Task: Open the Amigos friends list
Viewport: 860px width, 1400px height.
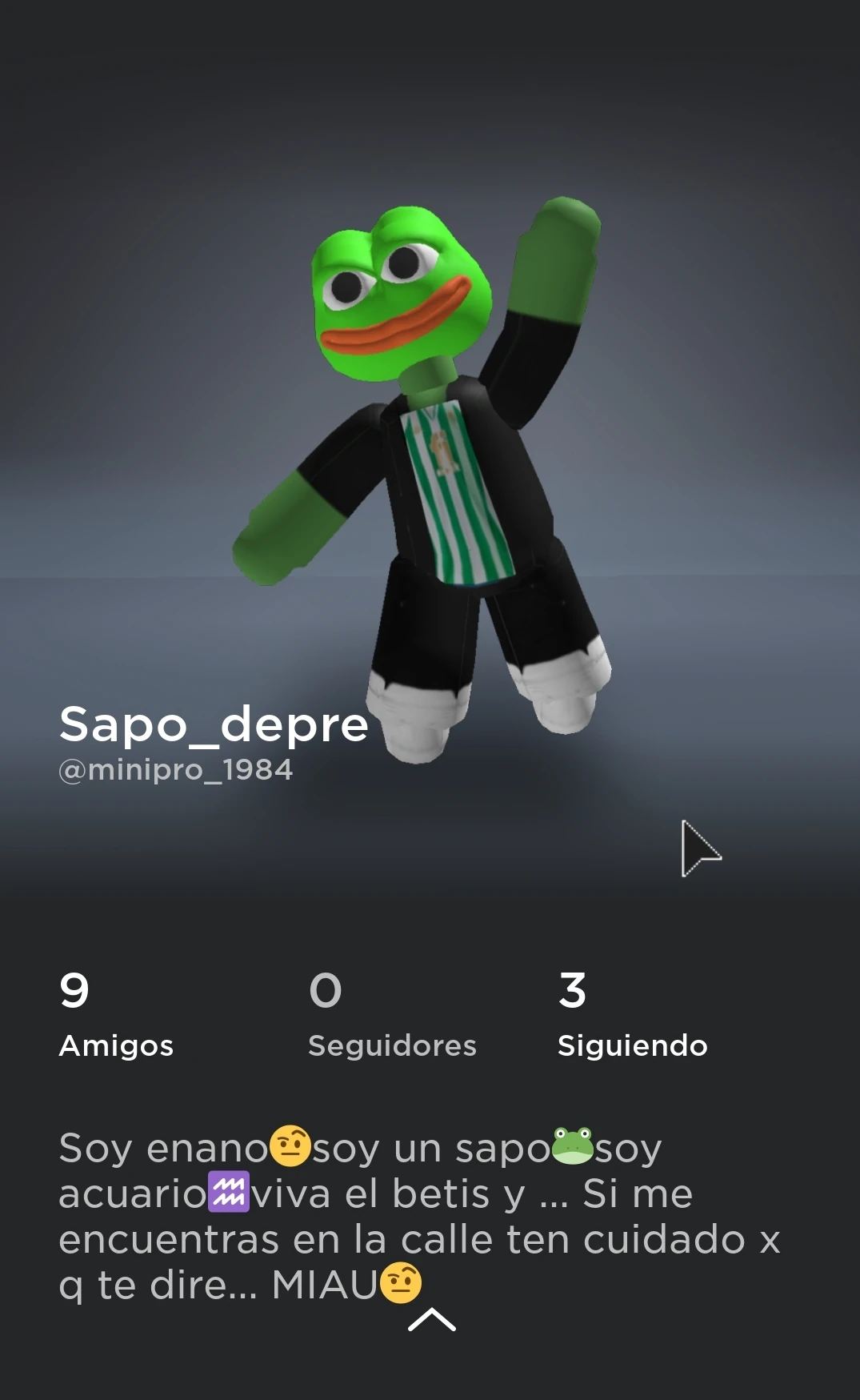Action: tap(116, 1014)
